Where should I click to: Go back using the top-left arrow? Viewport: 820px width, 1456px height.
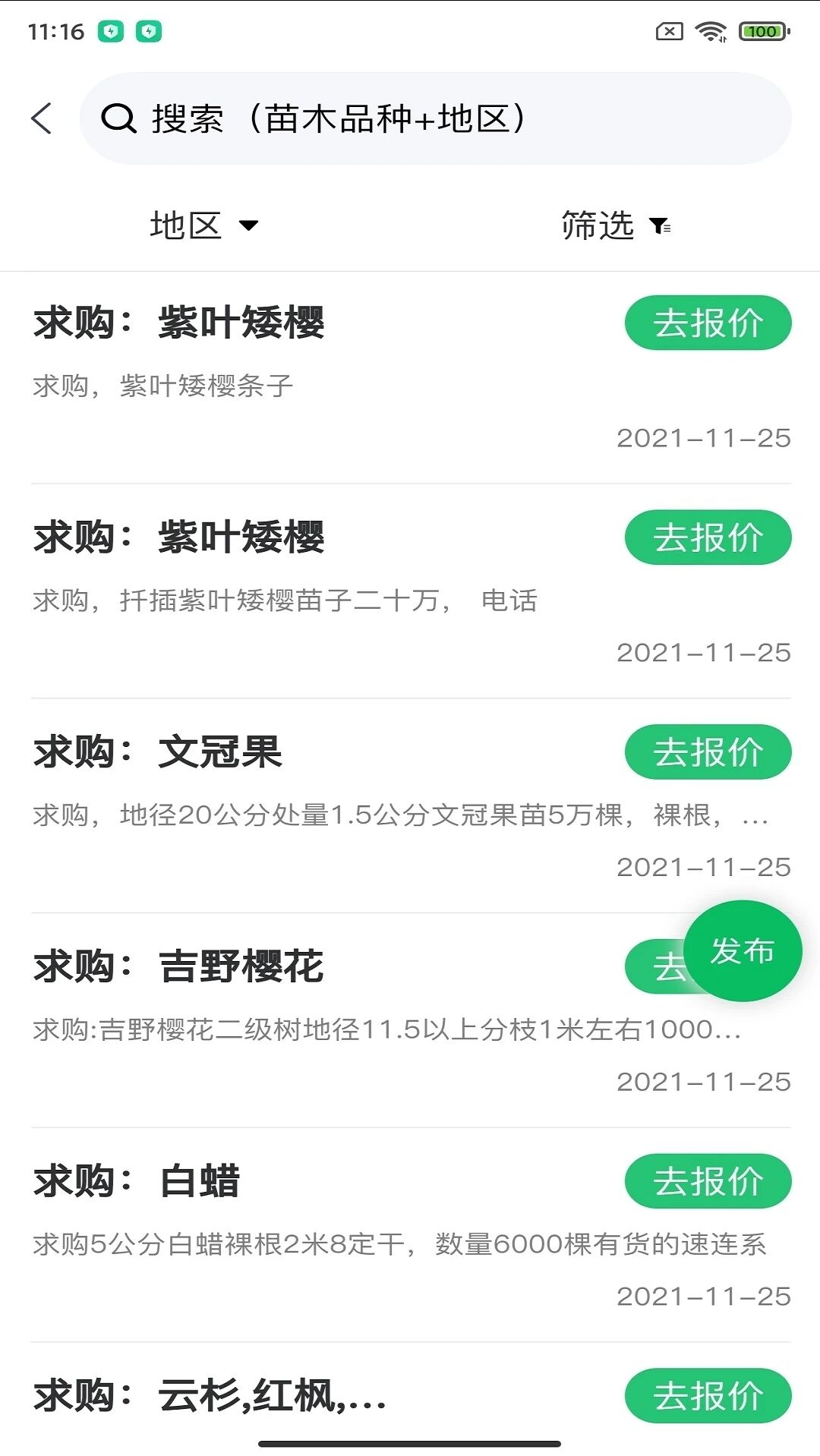click(x=43, y=119)
